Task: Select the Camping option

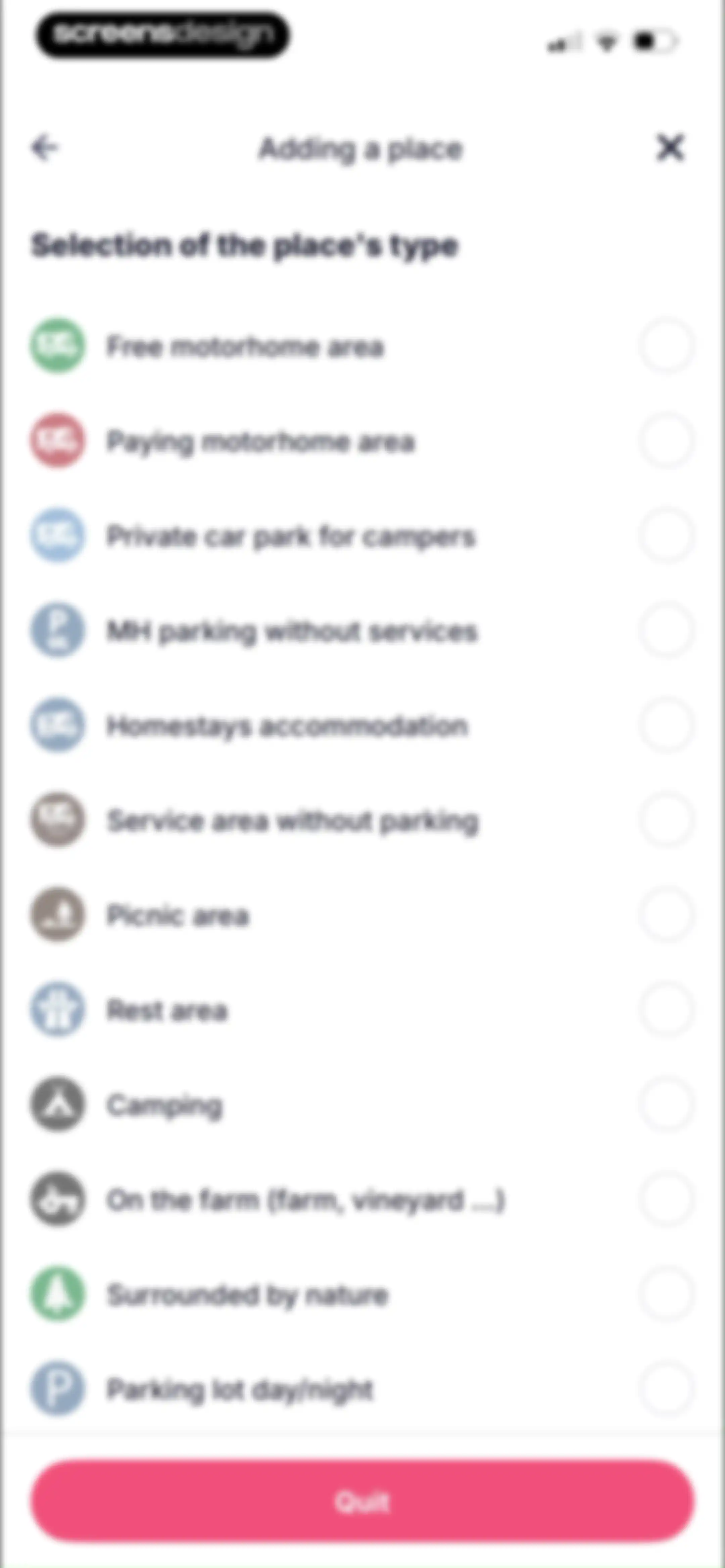Action: coord(362,1105)
